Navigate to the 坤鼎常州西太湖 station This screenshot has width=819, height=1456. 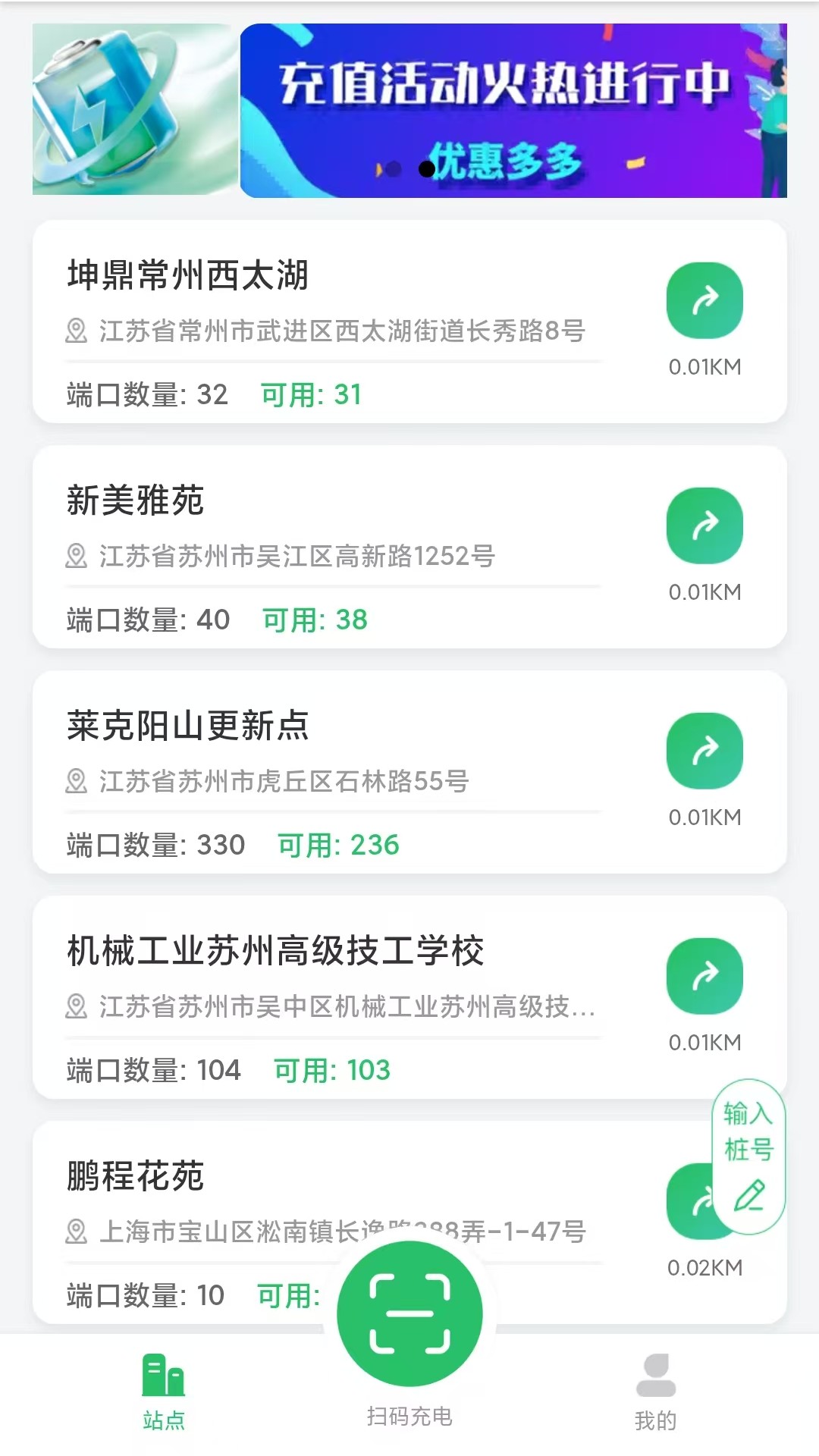(x=704, y=301)
